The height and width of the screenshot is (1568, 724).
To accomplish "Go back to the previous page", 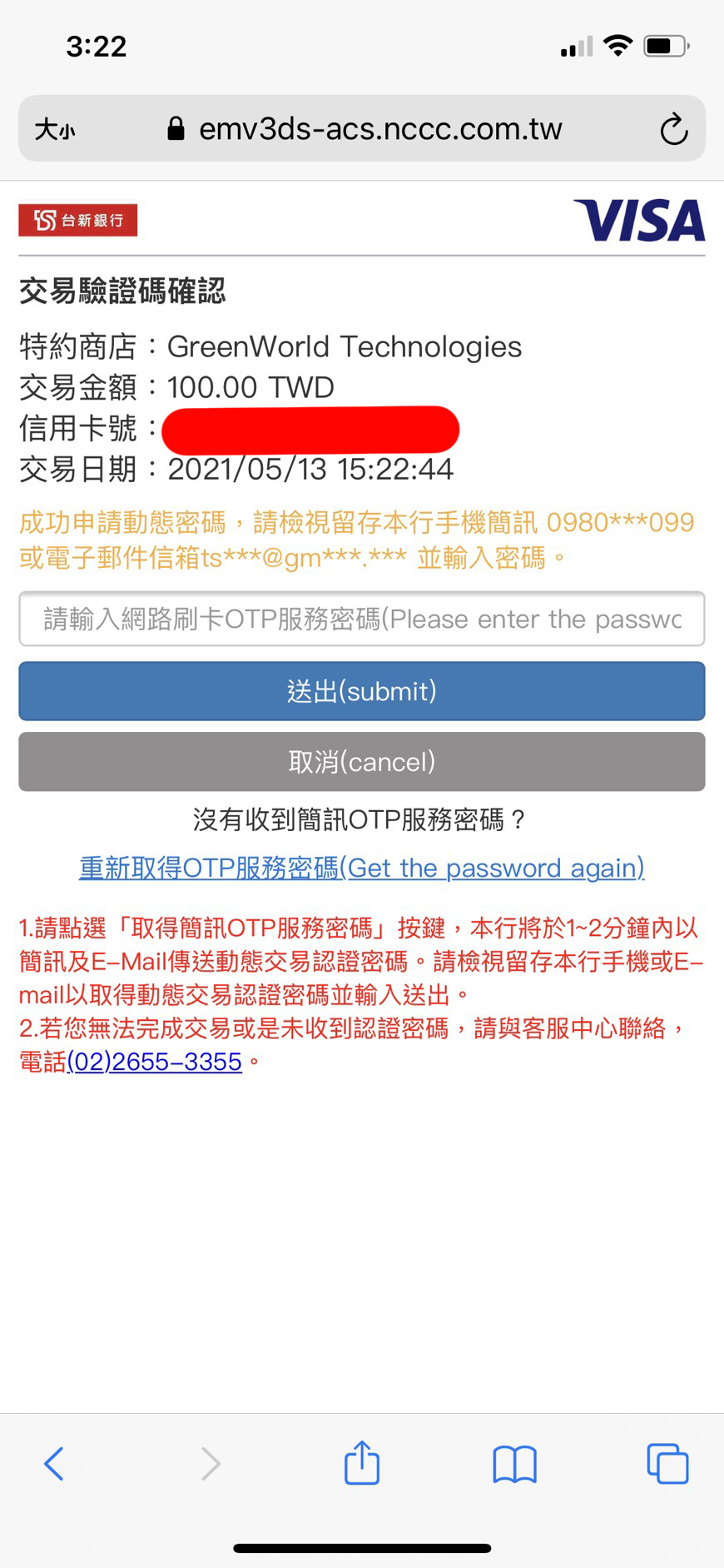I will (x=54, y=1463).
